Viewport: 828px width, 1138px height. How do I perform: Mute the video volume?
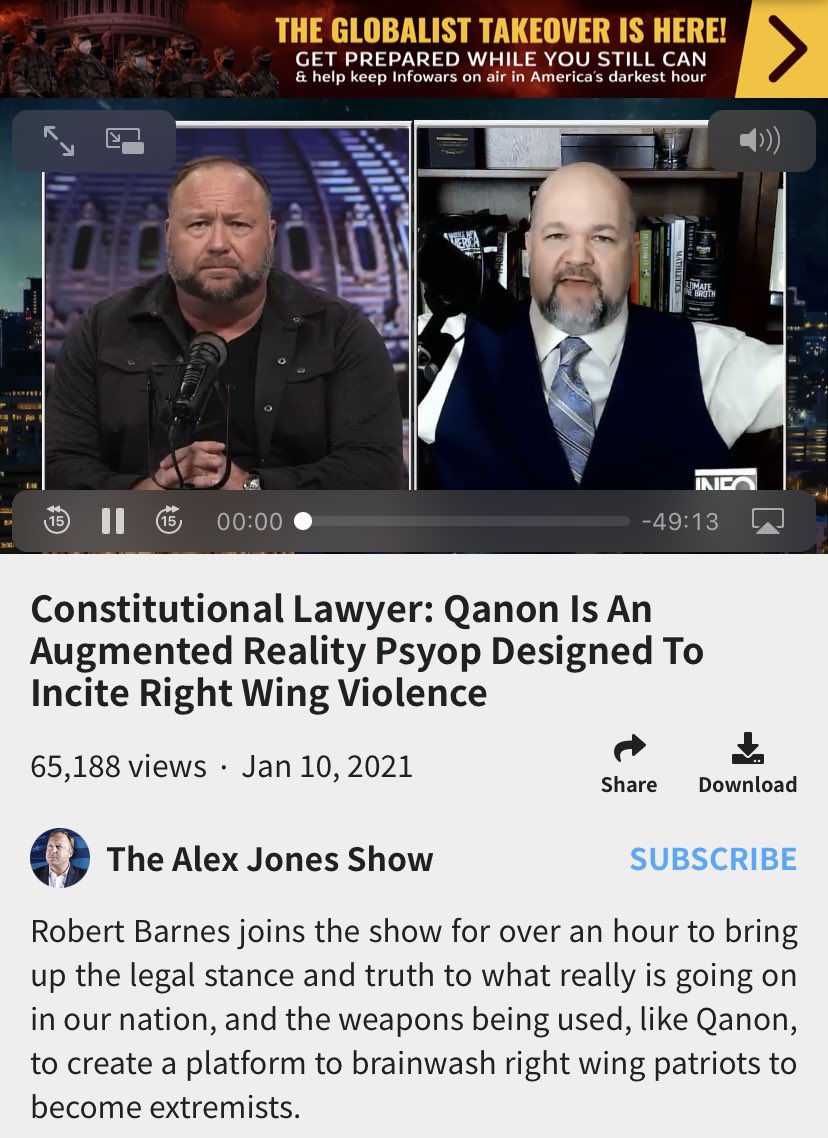[759, 141]
